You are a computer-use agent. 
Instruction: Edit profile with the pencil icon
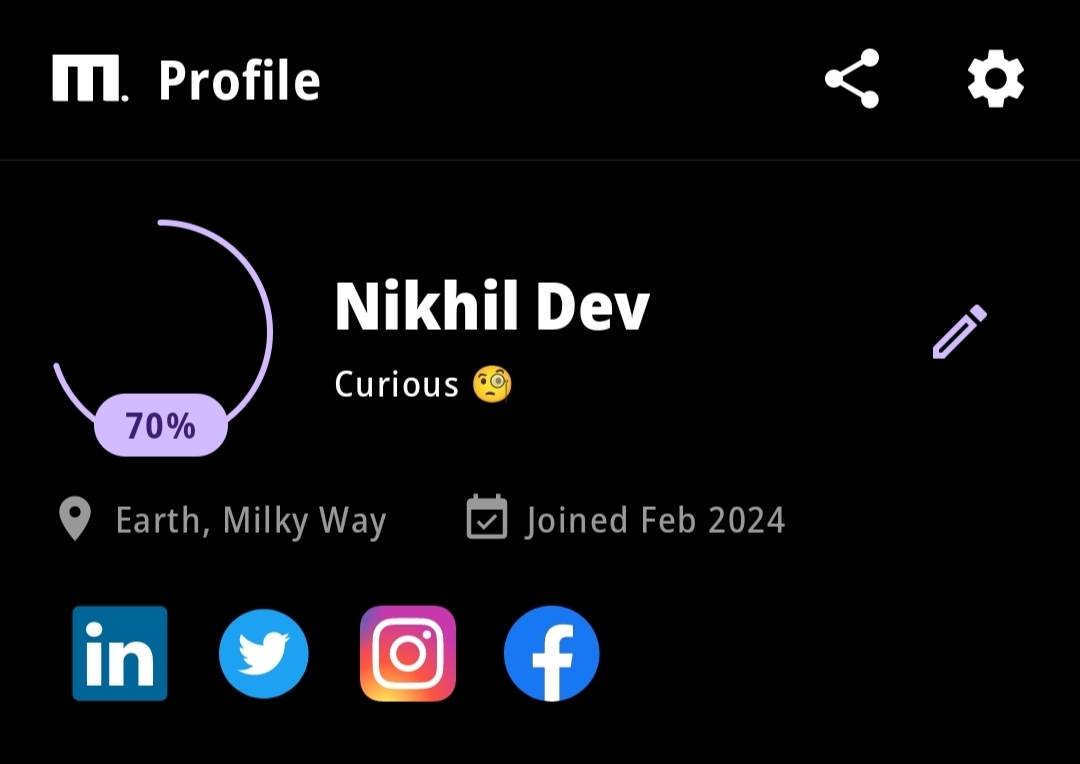point(959,332)
